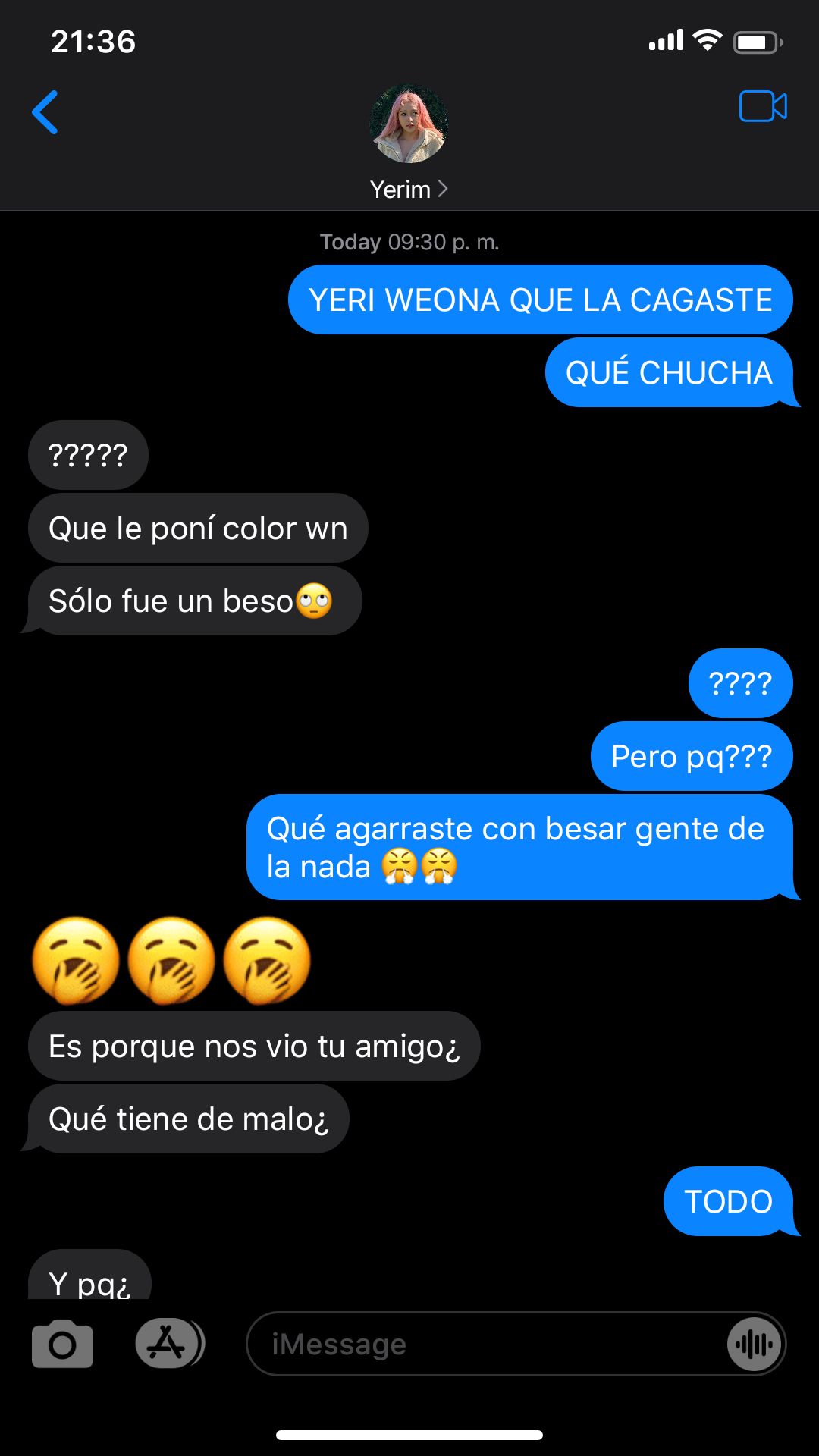Go back to the messages list
This screenshot has width=819, height=1456.
pos(45,112)
